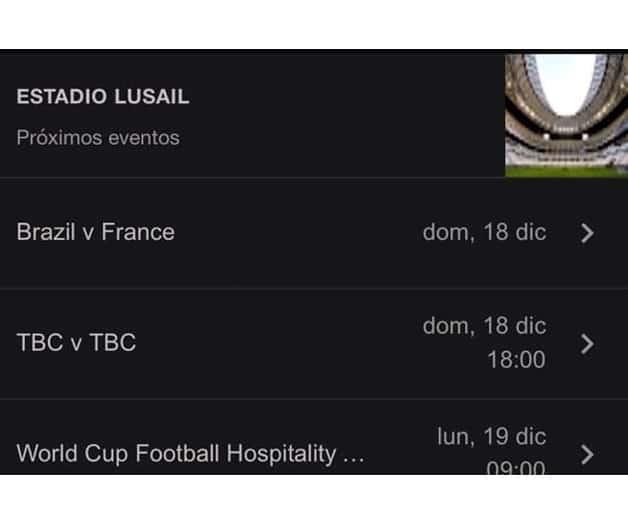Image resolution: width=628 pixels, height=524 pixels.
Task: Open the Estadio Lusail stadium photo
Action: click(x=565, y=115)
